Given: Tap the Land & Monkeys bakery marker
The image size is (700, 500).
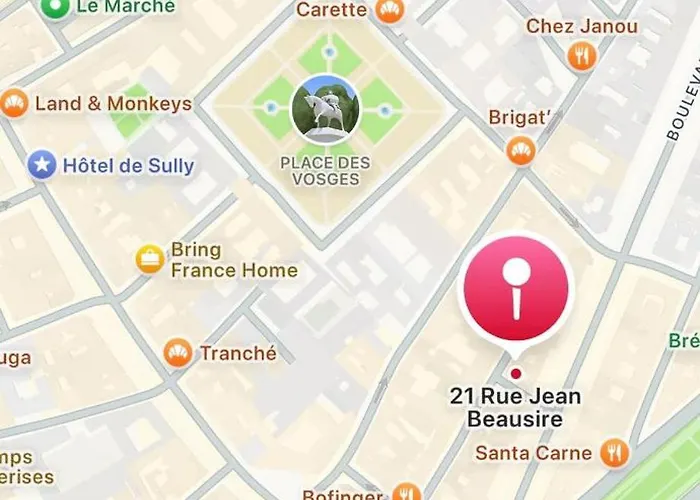Looking at the screenshot, I should point(14,103).
